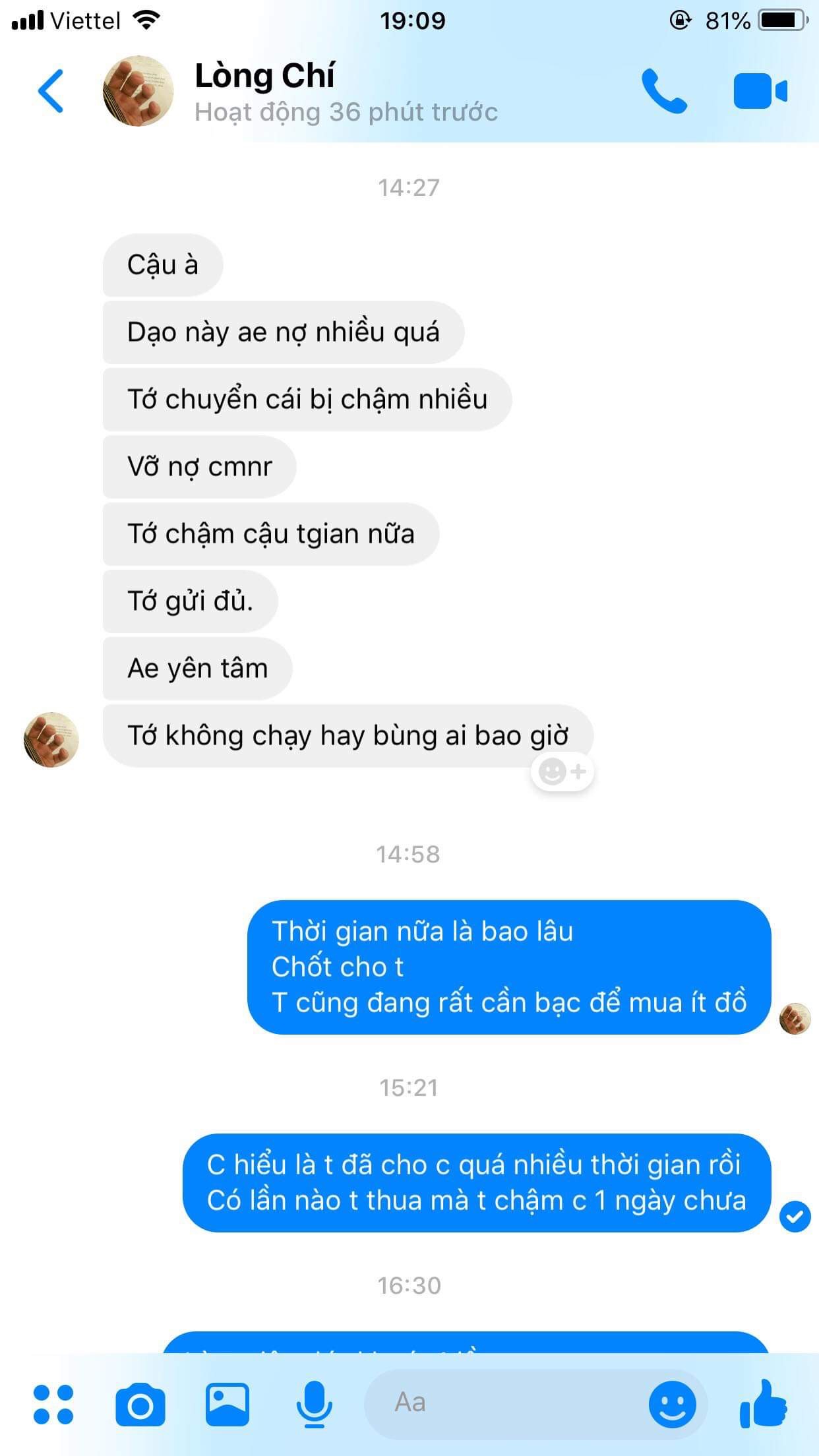Tap Lòng Chí's avatar beside the last received message
The width and height of the screenshot is (819, 1456).
[x=51, y=739]
